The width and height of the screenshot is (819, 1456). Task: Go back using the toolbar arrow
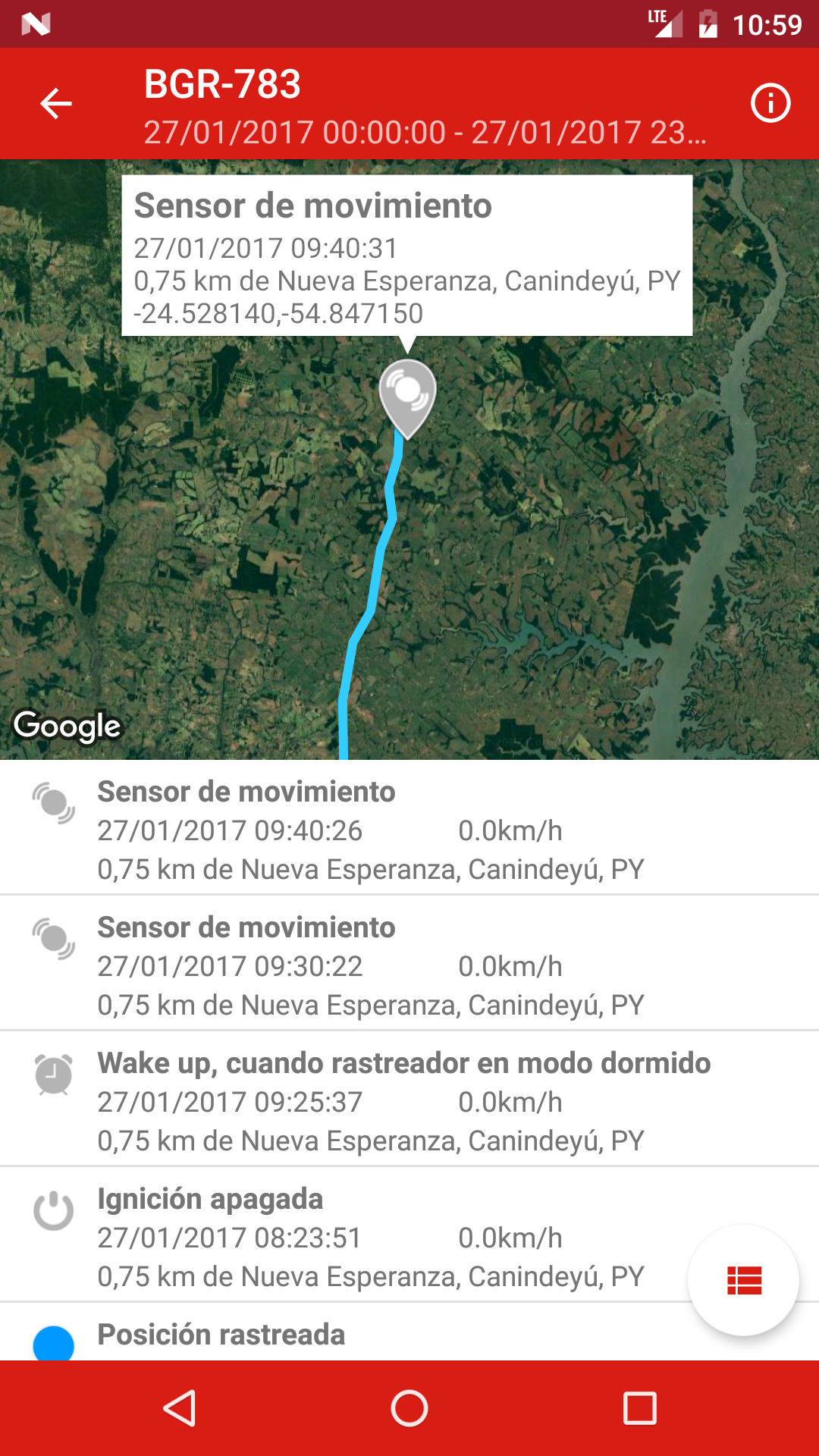(56, 104)
